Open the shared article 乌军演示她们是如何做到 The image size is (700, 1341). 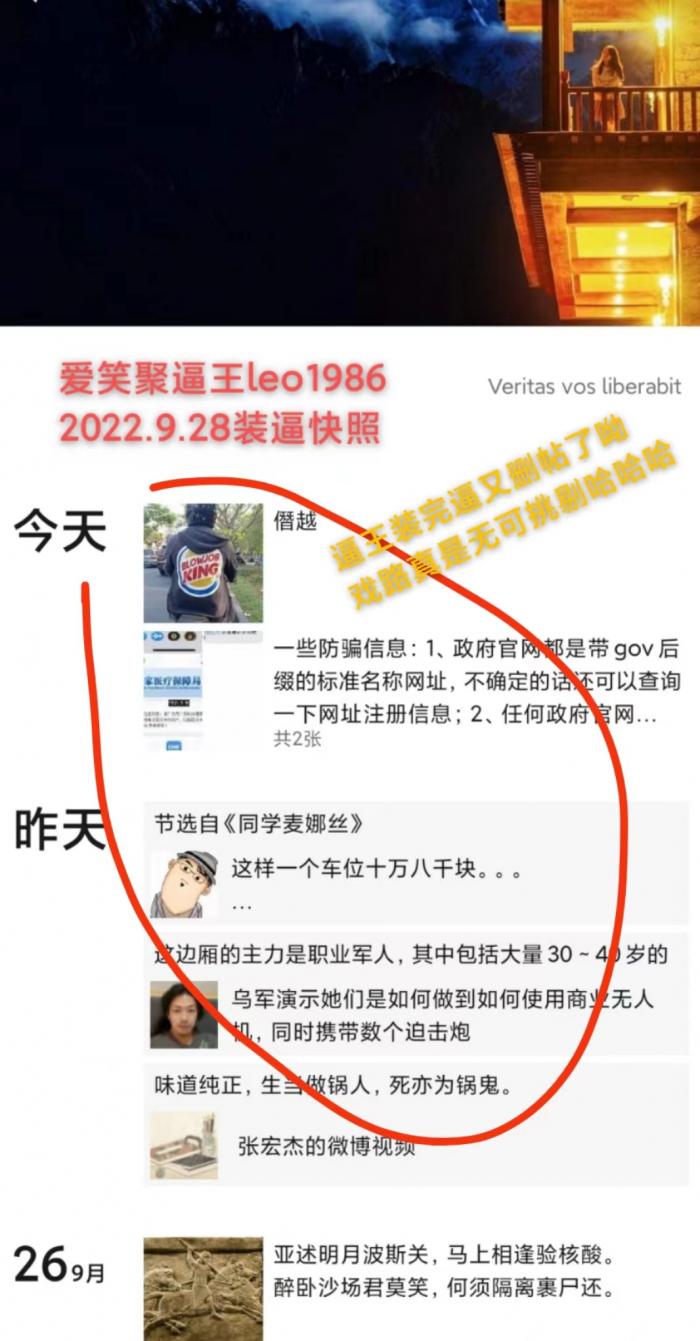(x=415, y=1015)
